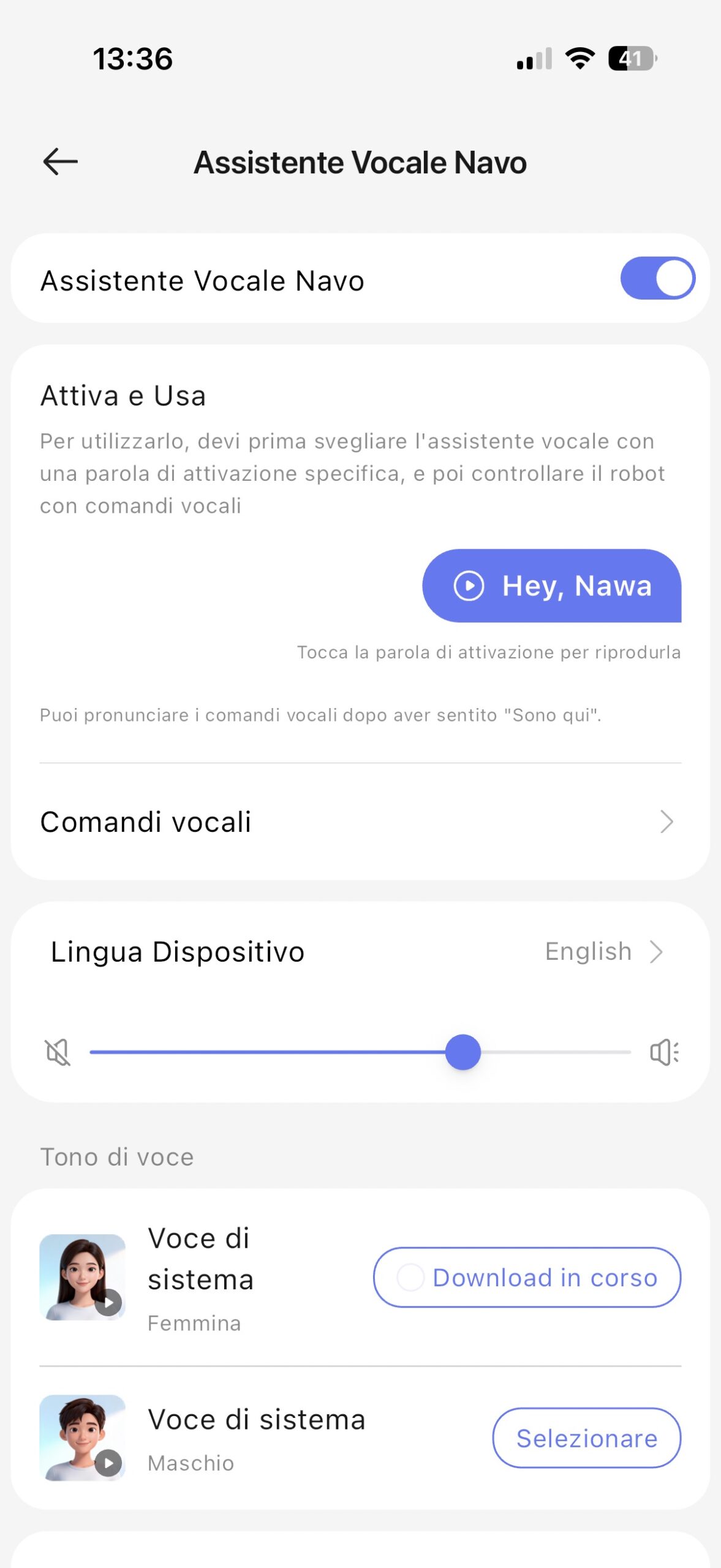Tap the Femmina voice avatar thumbnail
The image size is (721, 1568).
pos(82,1278)
